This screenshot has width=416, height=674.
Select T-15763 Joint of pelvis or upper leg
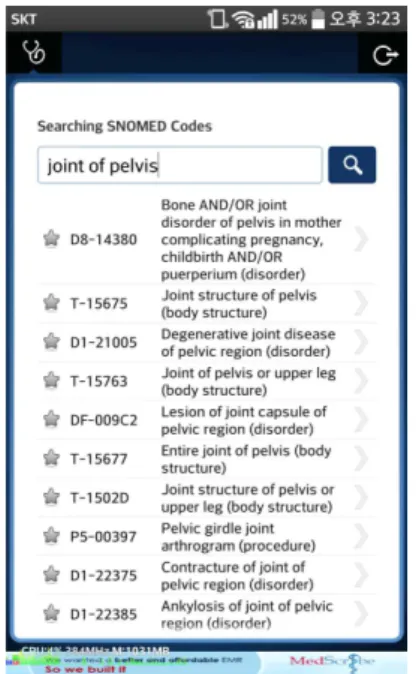pos(206,381)
